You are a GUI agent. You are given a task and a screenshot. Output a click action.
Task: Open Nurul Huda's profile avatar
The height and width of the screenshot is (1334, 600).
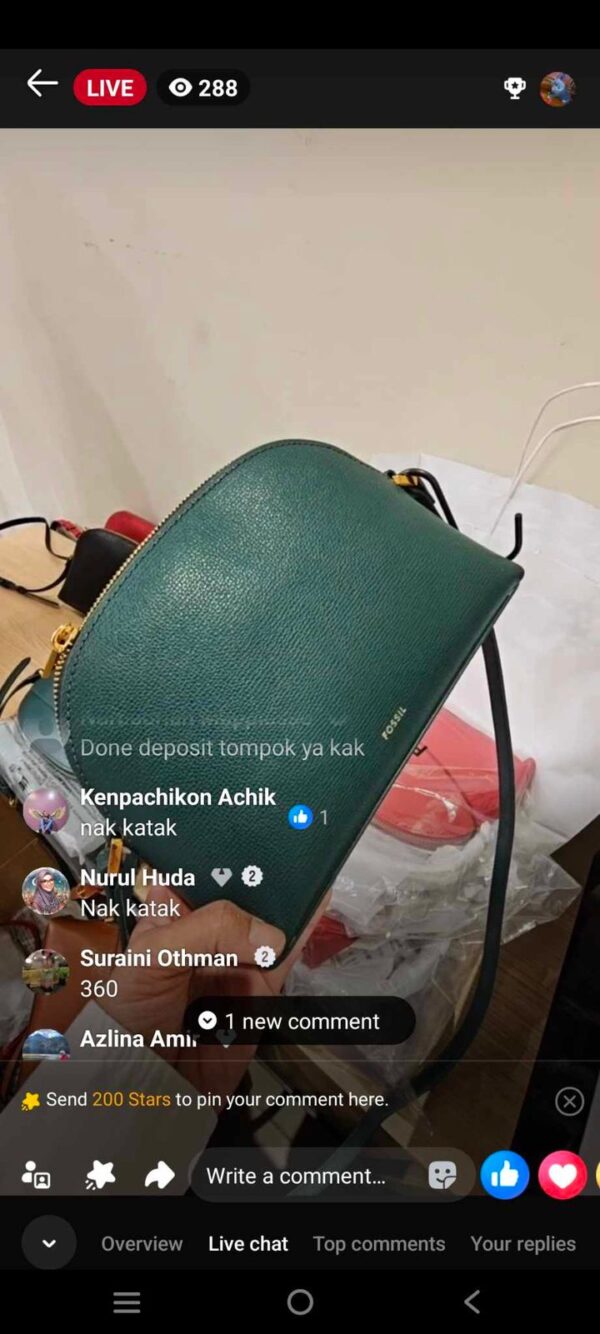coord(46,891)
